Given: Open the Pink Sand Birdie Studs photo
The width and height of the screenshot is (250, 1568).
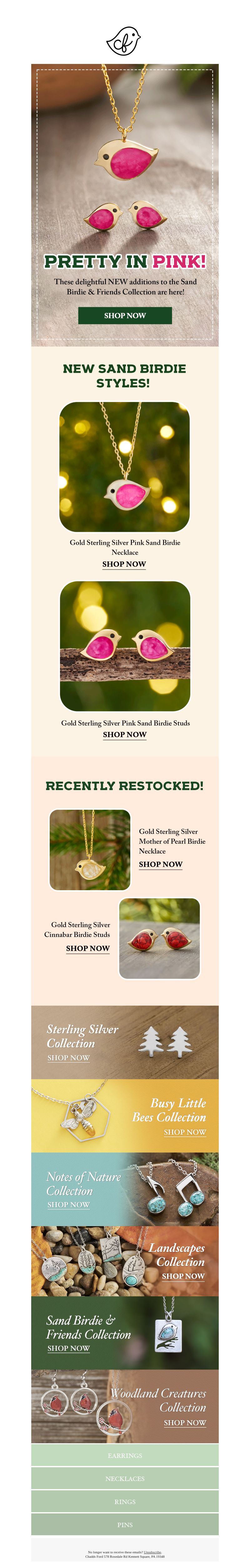Looking at the screenshot, I should point(124,645).
